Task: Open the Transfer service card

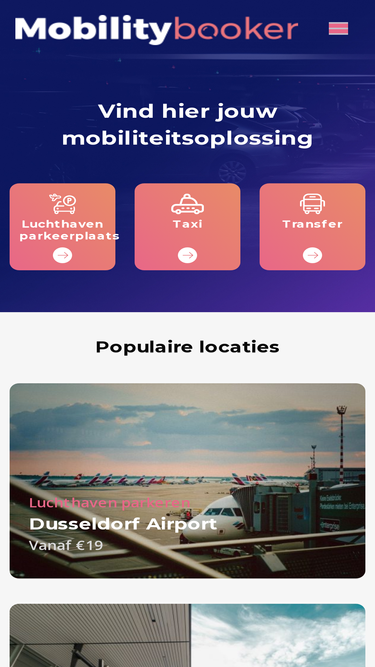Action: (x=312, y=227)
